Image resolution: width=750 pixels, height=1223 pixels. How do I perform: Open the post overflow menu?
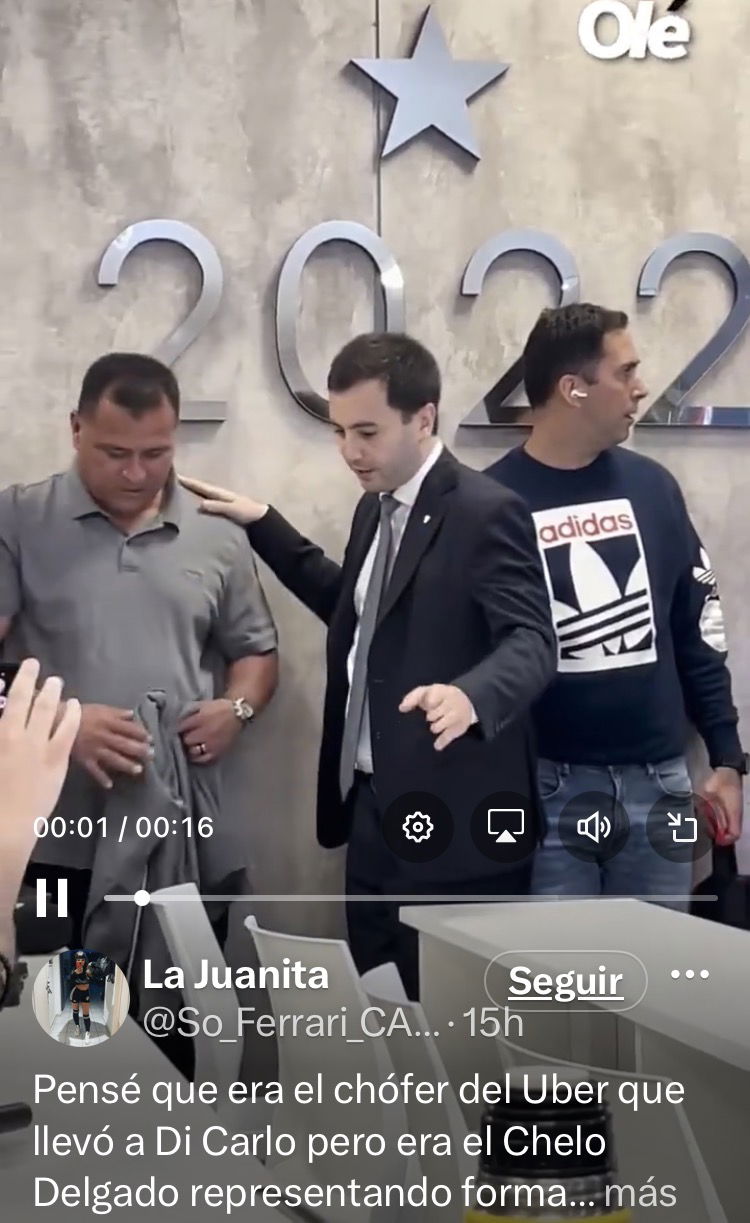690,975
